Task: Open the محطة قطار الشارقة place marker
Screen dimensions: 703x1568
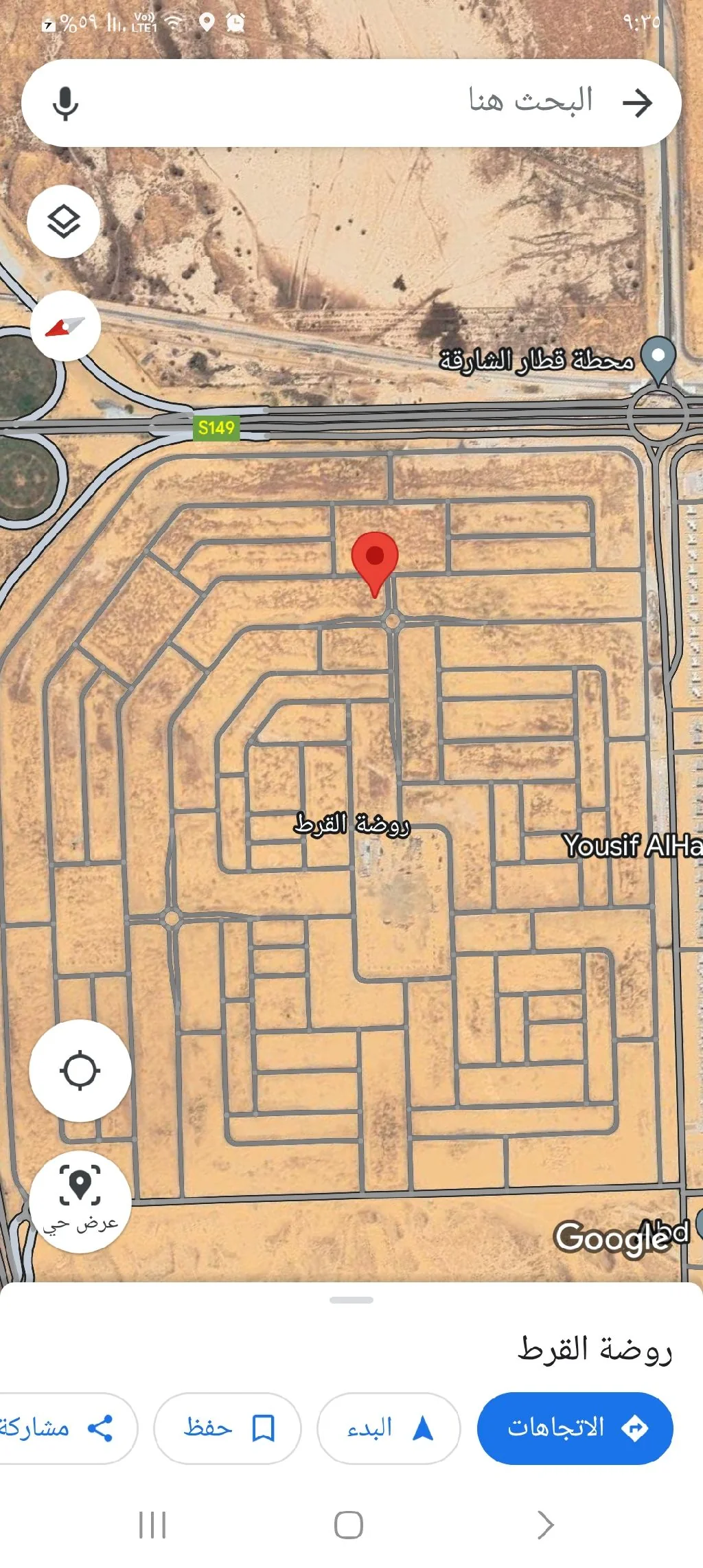Action: point(658,359)
